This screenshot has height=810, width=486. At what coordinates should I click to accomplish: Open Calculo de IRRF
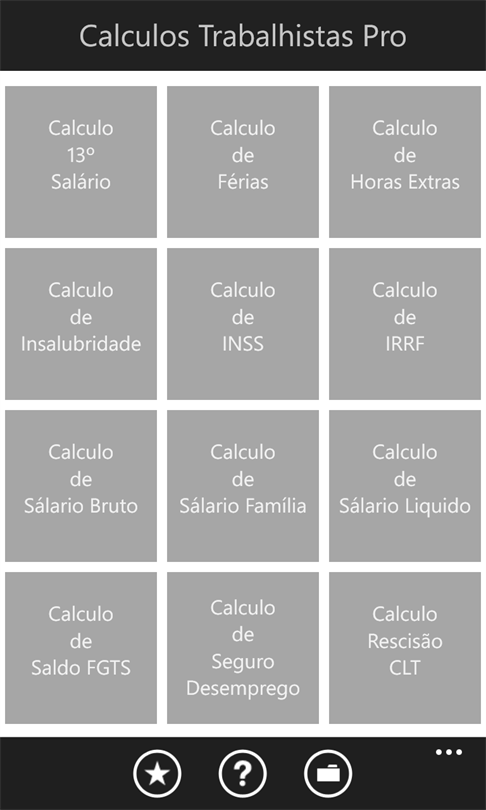[x=405, y=324]
